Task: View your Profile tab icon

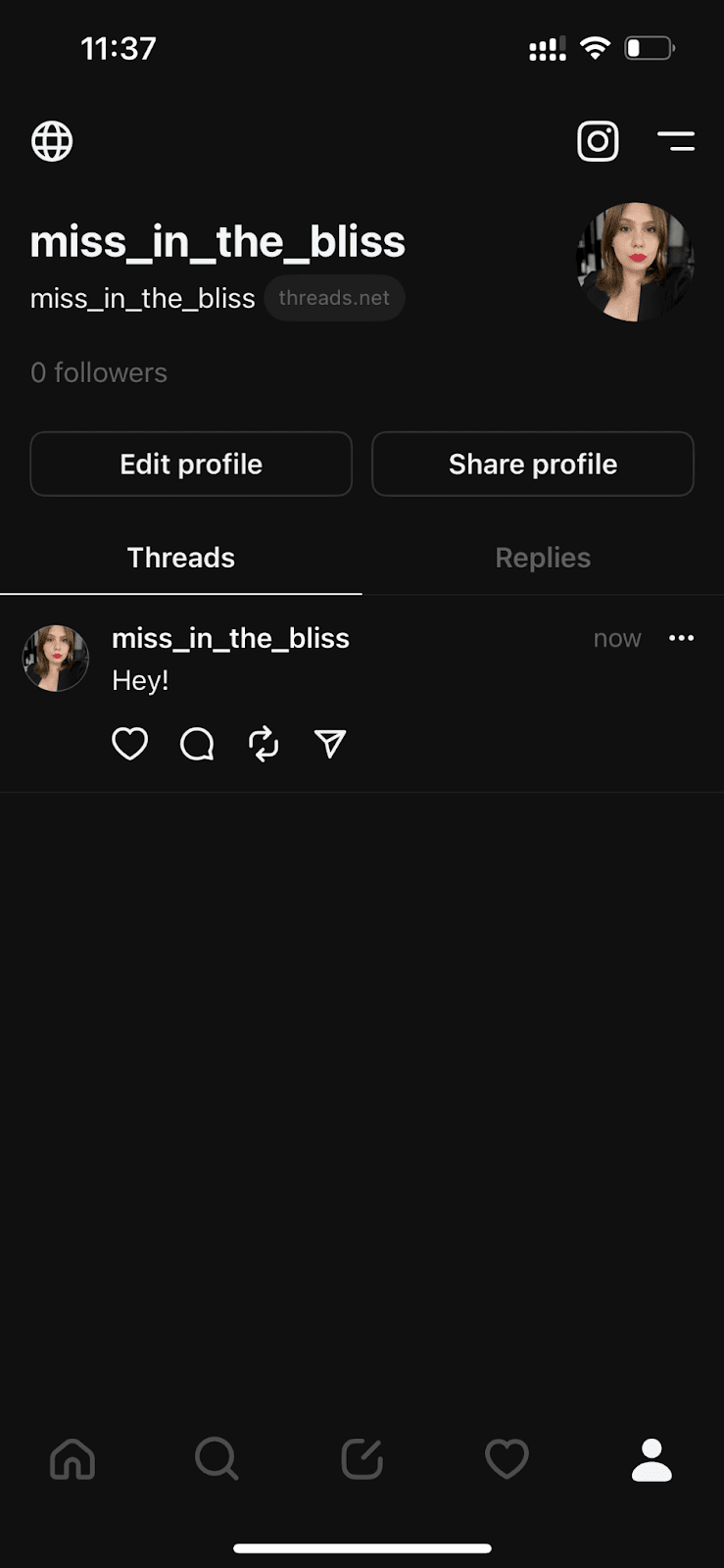Action: 652,1459
